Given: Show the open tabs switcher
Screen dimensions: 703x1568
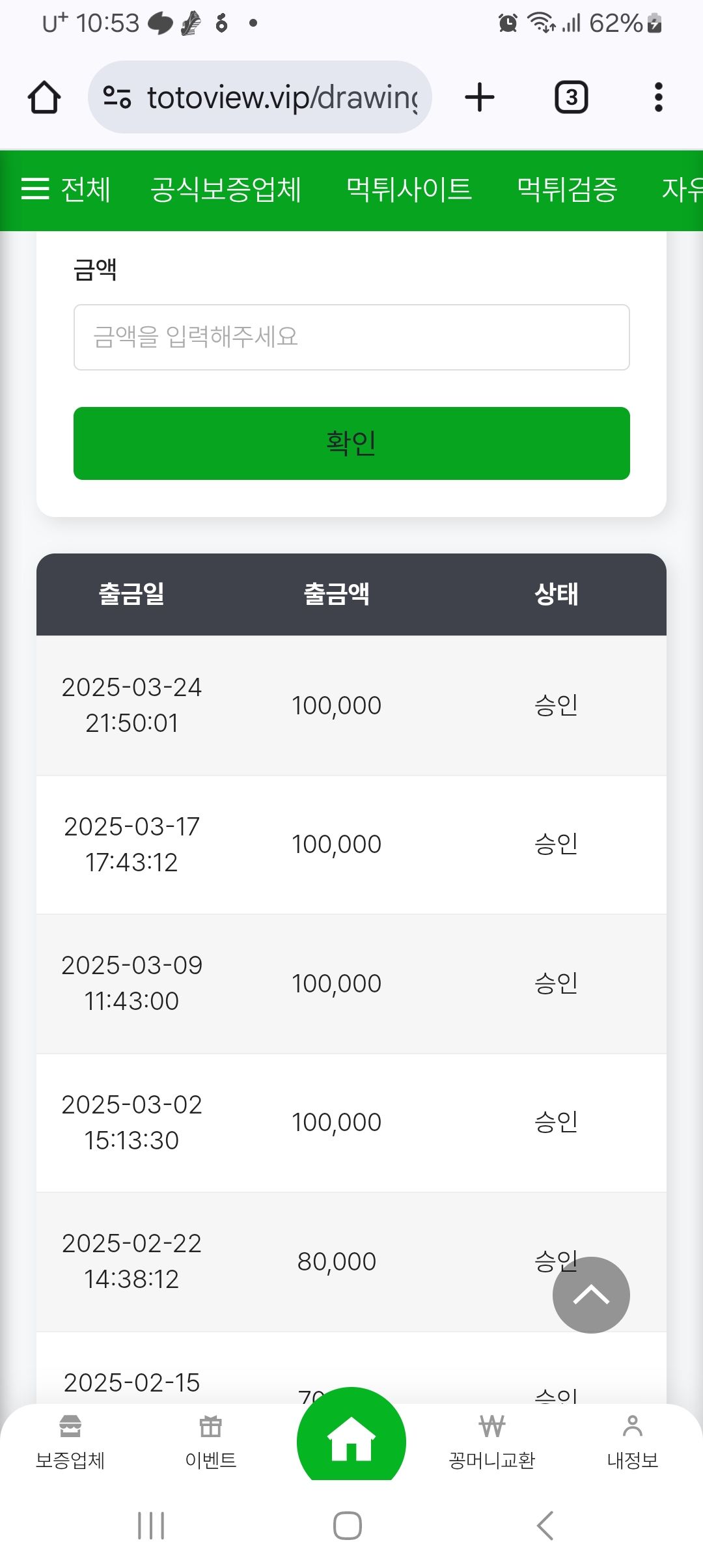Looking at the screenshot, I should pos(571,98).
